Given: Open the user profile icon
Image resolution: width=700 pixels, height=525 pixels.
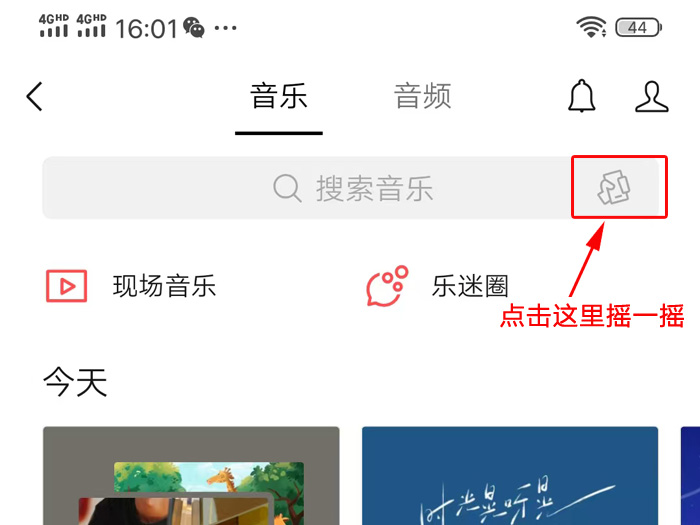Looking at the screenshot, I should coord(651,97).
